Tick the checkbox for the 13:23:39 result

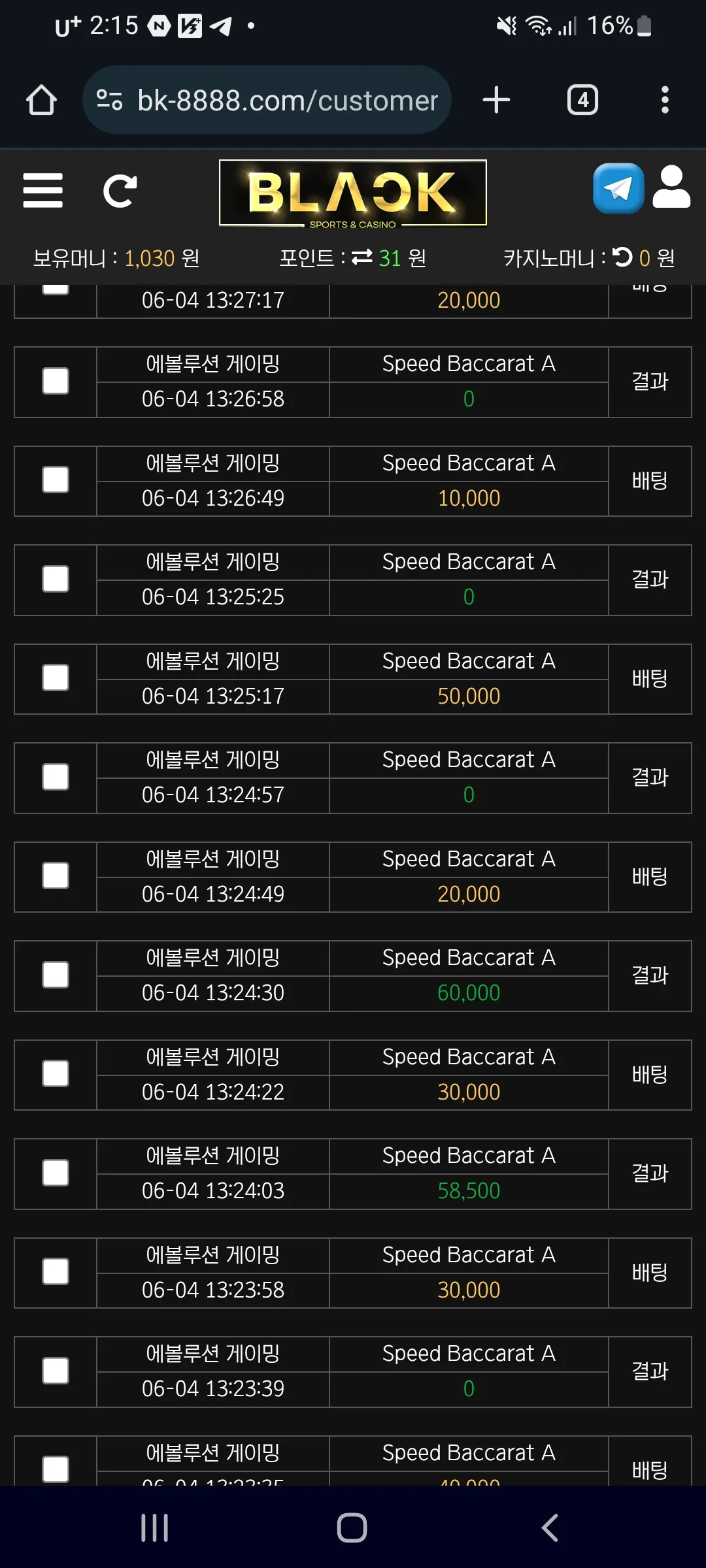pos(56,1371)
